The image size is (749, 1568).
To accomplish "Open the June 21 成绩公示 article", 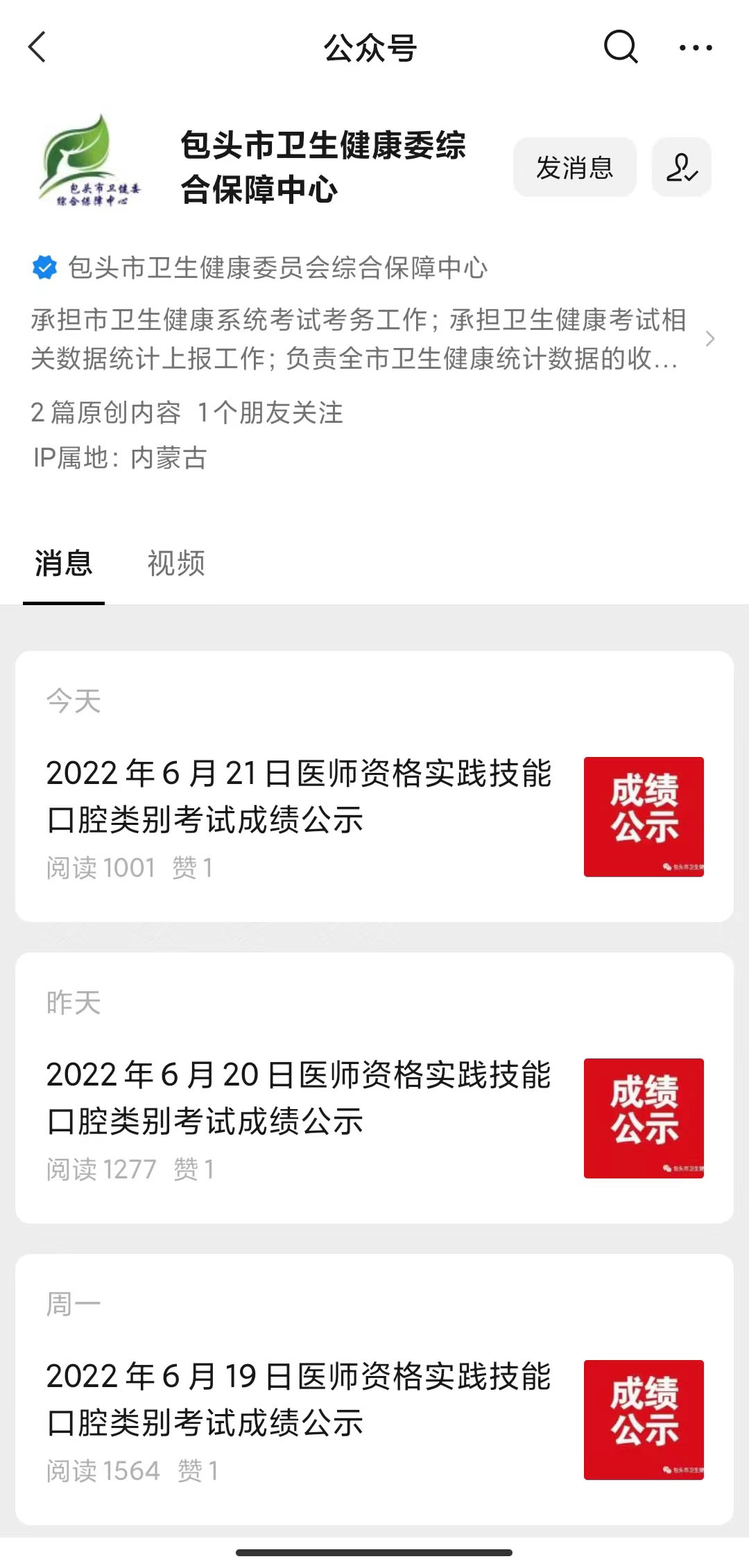I will [x=374, y=815].
